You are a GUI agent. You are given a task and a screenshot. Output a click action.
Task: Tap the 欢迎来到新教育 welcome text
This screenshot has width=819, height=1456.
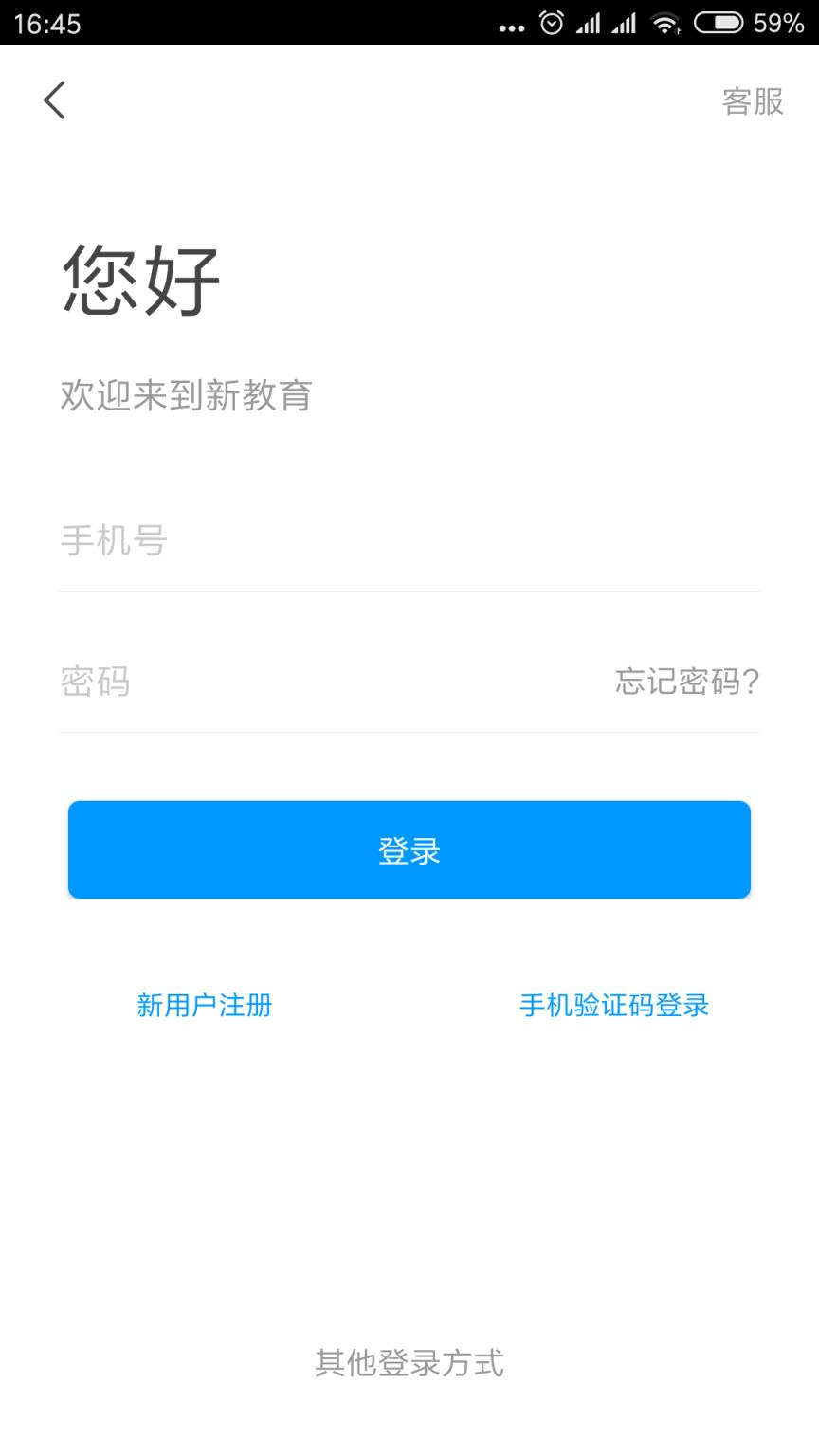click(x=187, y=396)
